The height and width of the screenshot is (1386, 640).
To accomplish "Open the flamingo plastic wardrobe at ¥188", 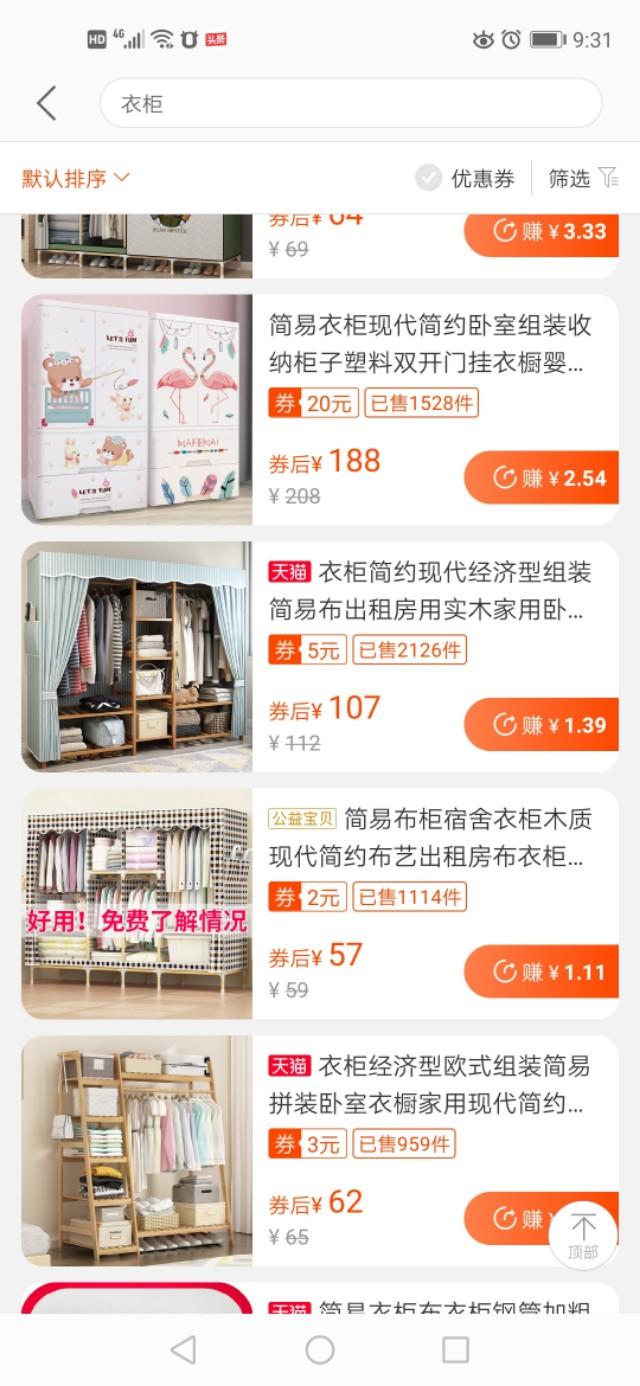I will [320, 410].
